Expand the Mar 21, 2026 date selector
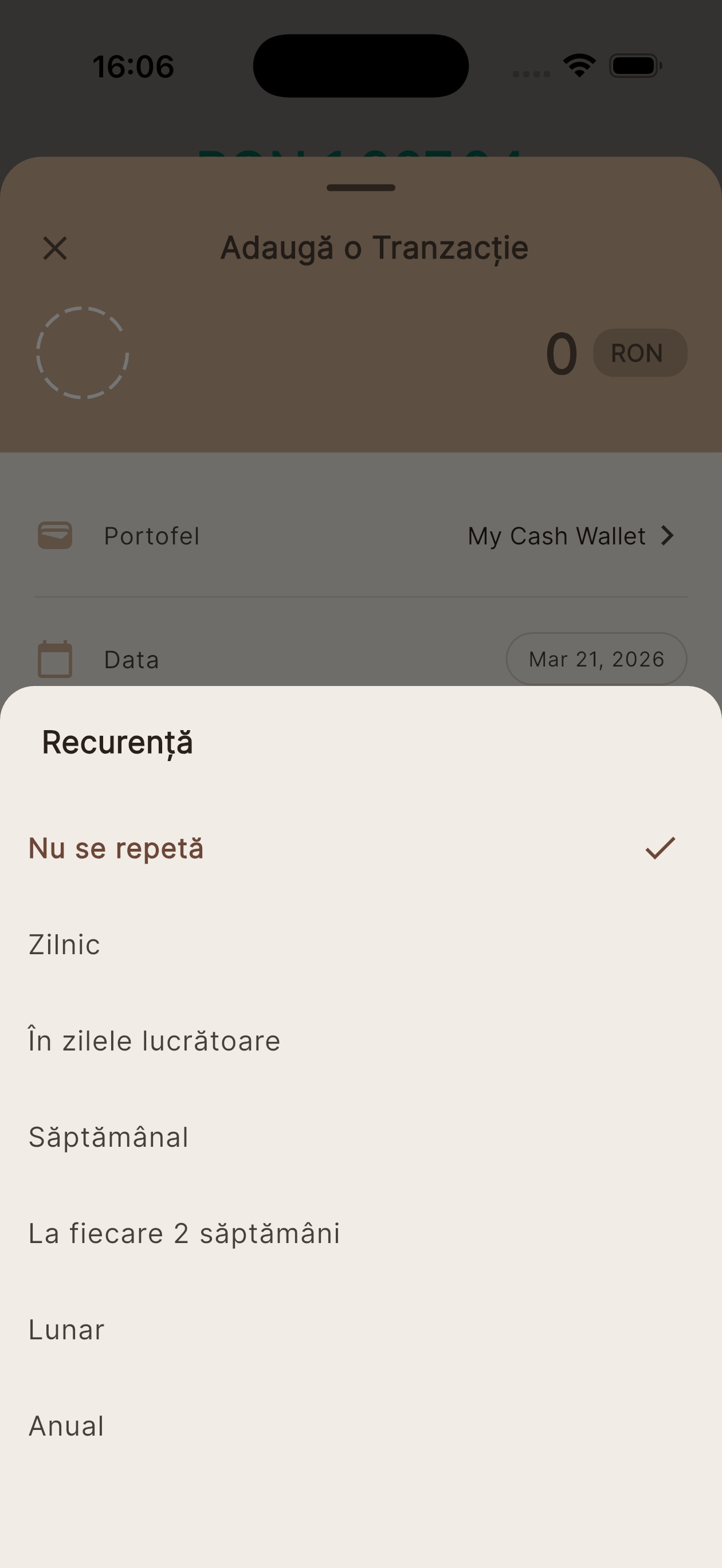 (x=596, y=658)
